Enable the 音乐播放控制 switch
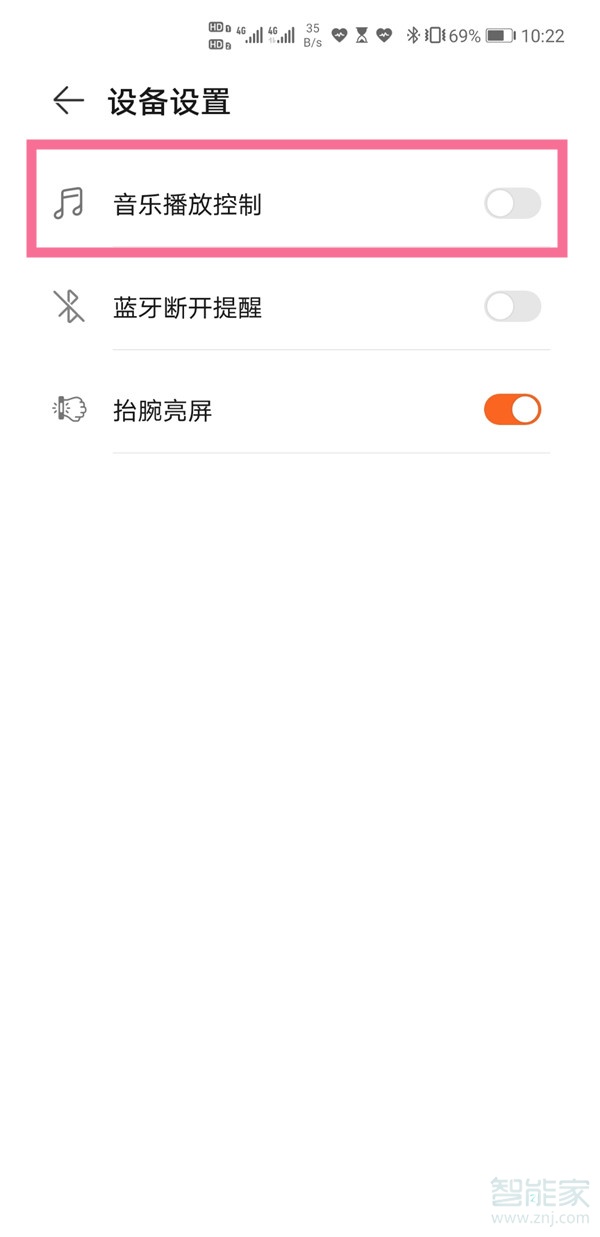Image resolution: width=600 pixels, height=1237 pixels. coord(512,204)
